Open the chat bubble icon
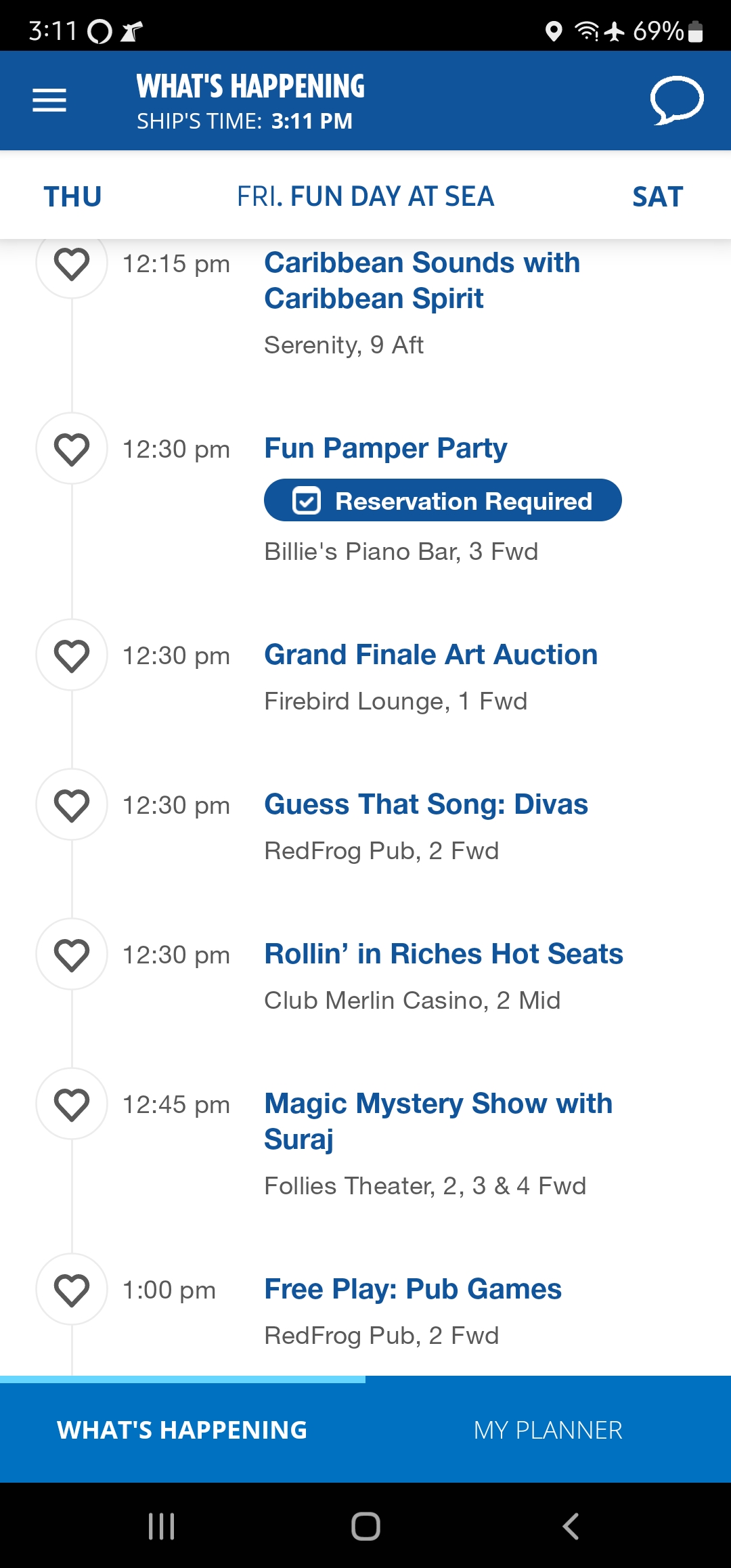 point(676,100)
